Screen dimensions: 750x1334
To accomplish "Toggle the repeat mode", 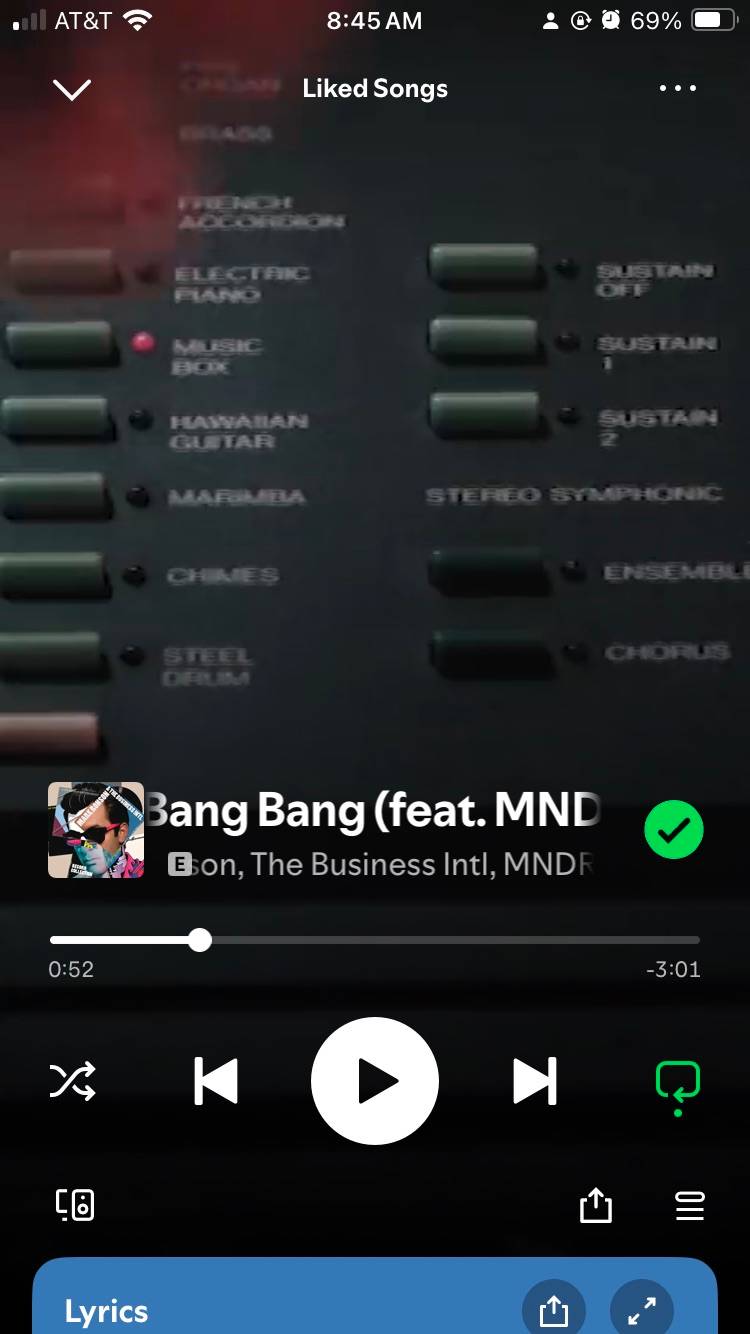I will (x=677, y=1082).
